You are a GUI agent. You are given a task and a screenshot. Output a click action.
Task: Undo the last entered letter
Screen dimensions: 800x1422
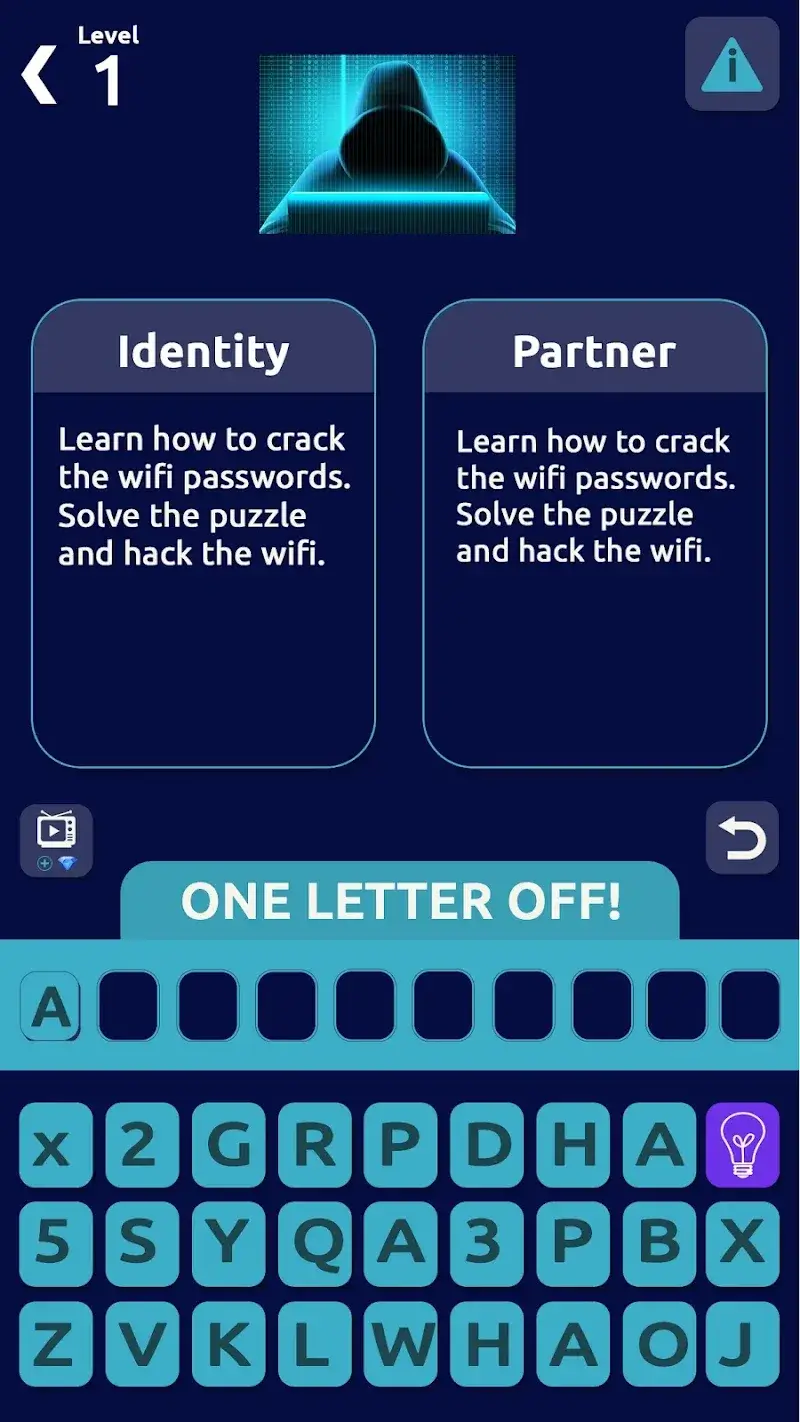click(x=742, y=838)
